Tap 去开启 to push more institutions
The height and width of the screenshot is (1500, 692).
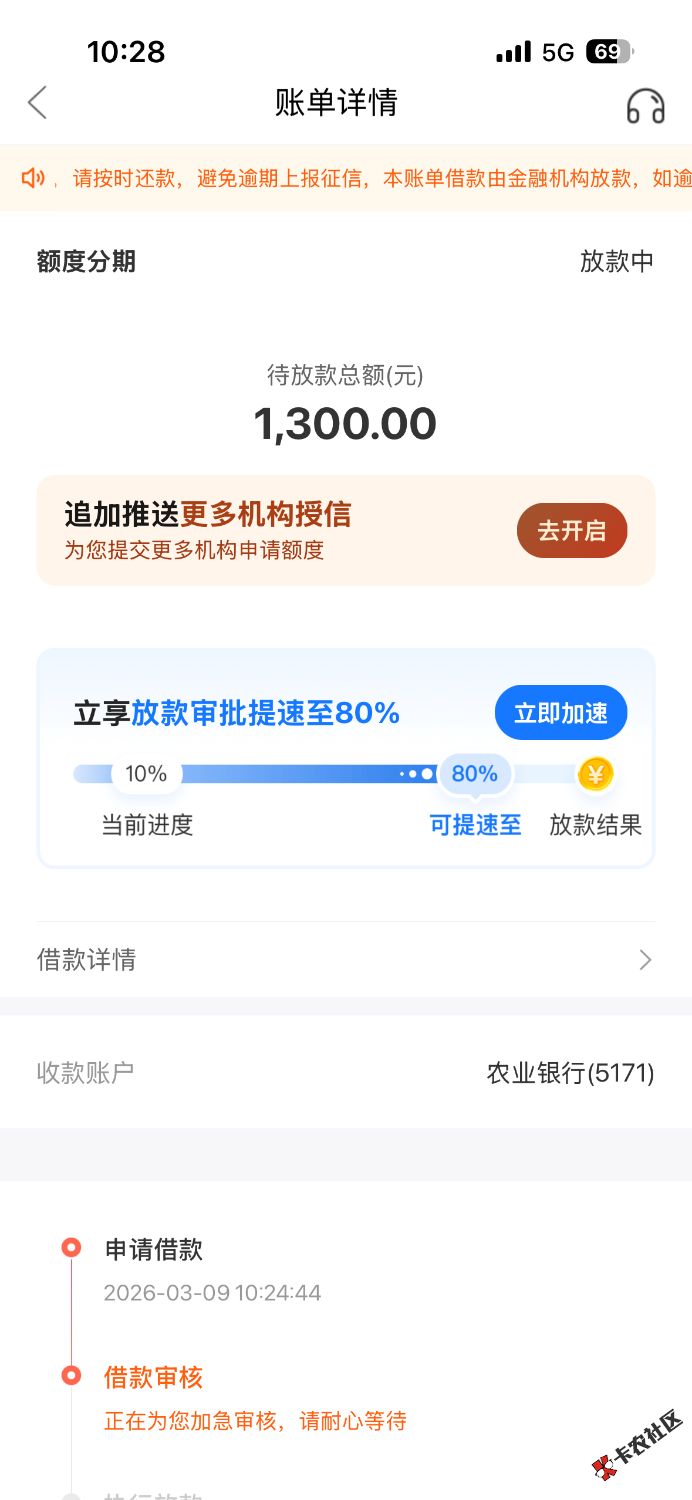(x=571, y=531)
